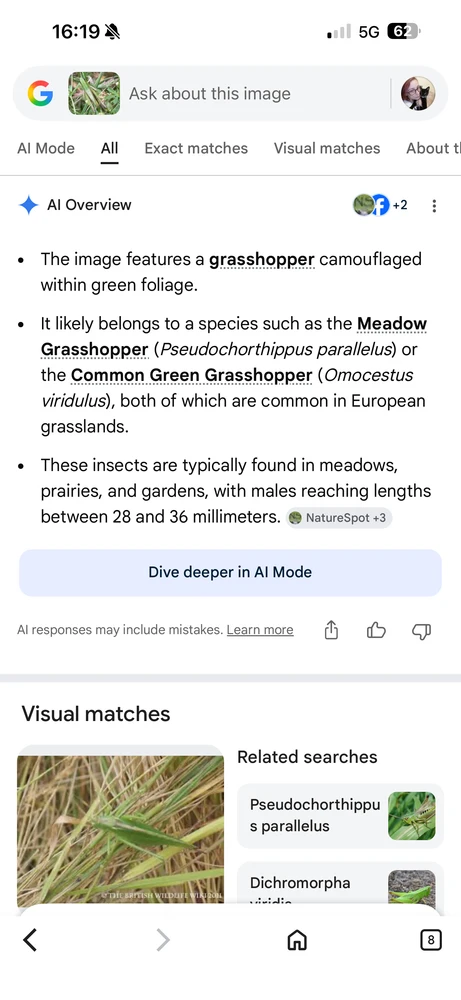This screenshot has width=461, height=1000.
Task: Give the AI Overview a thumbs down
Action: click(421, 631)
